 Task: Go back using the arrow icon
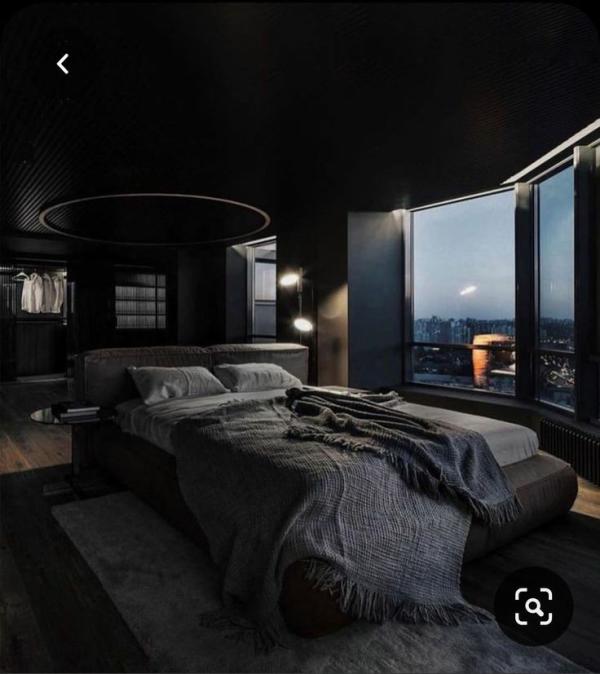click(x=63, y=64)
